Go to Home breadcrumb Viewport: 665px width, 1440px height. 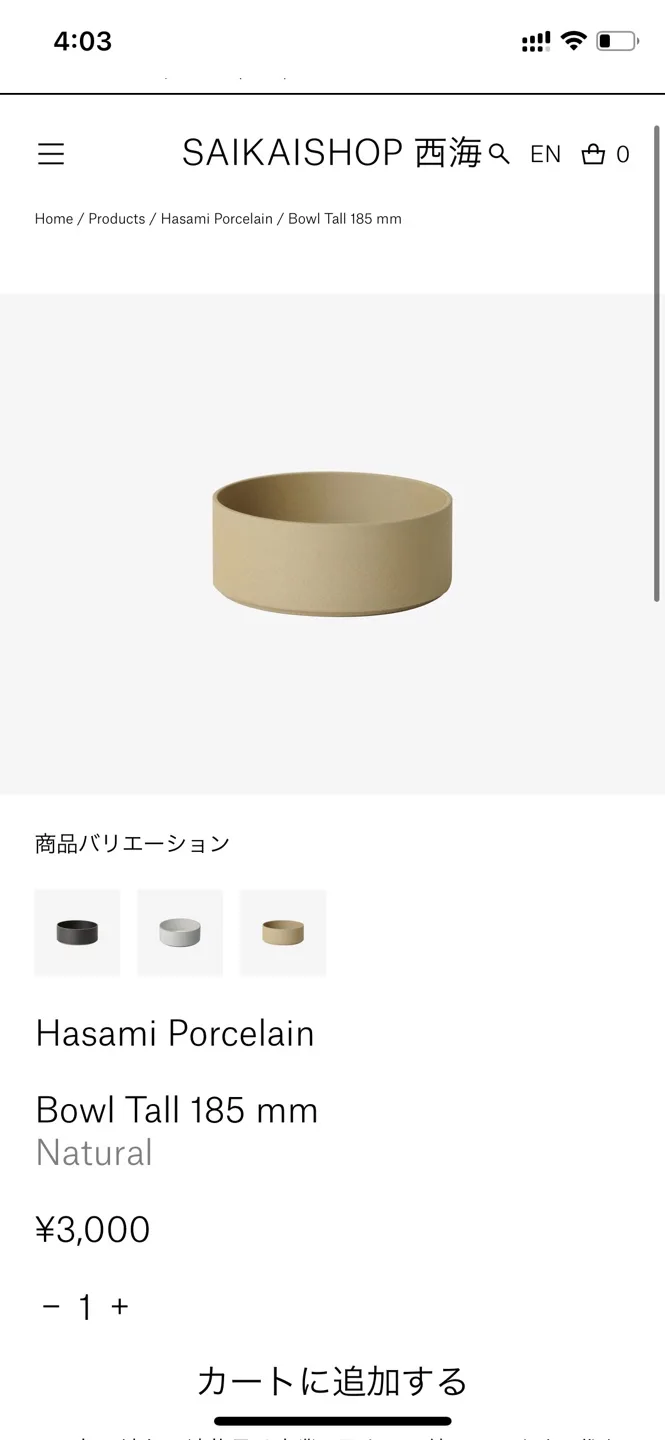[x=54, y=219]
